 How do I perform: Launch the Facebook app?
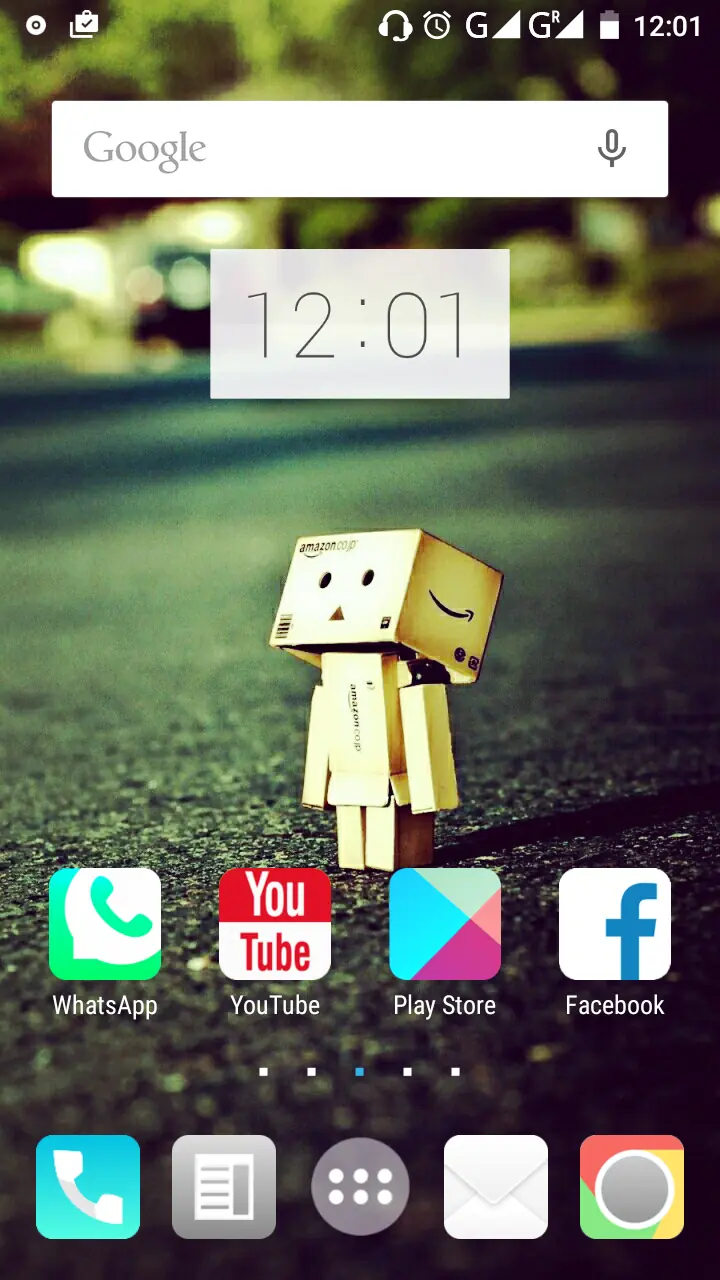615,924
